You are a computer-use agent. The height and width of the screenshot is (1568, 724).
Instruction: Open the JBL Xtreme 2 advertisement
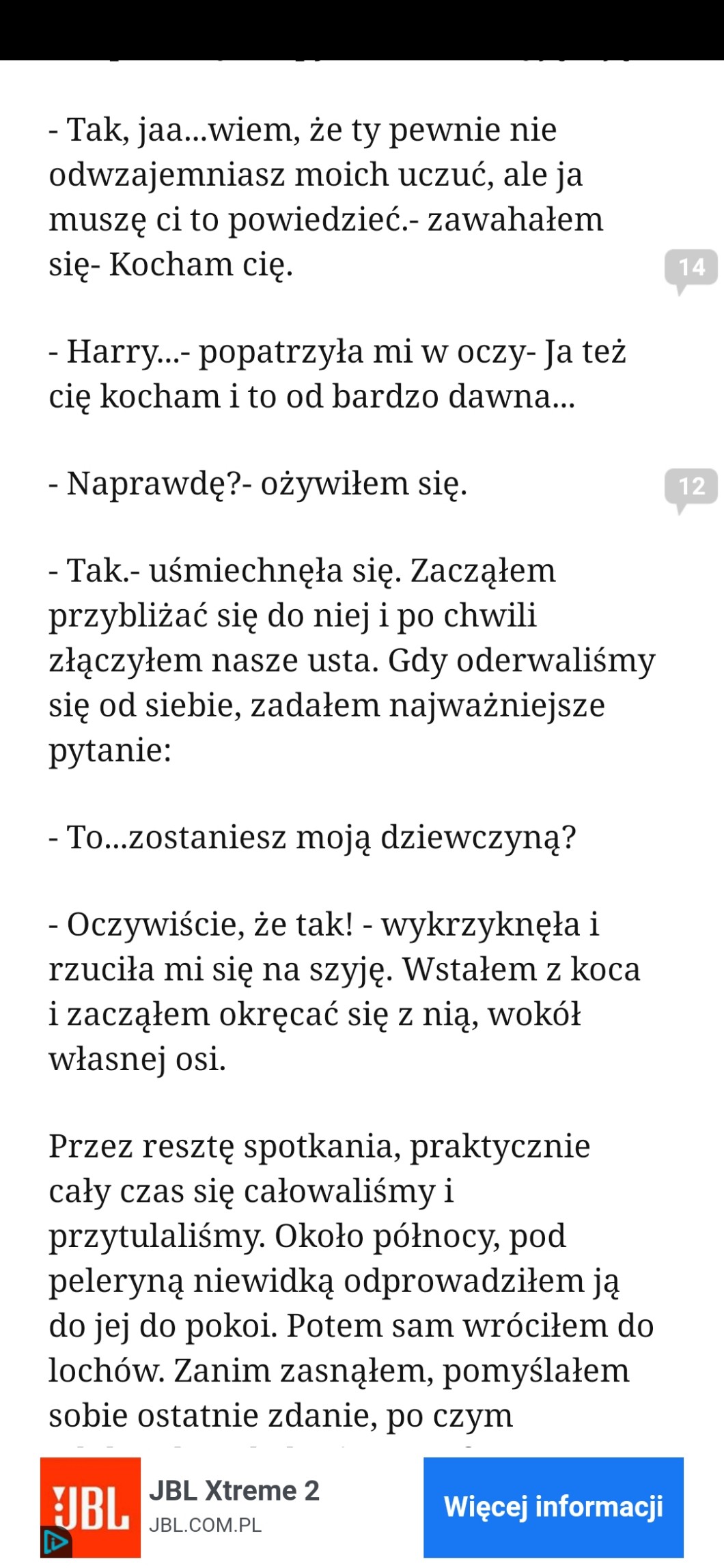point(234,1491)
